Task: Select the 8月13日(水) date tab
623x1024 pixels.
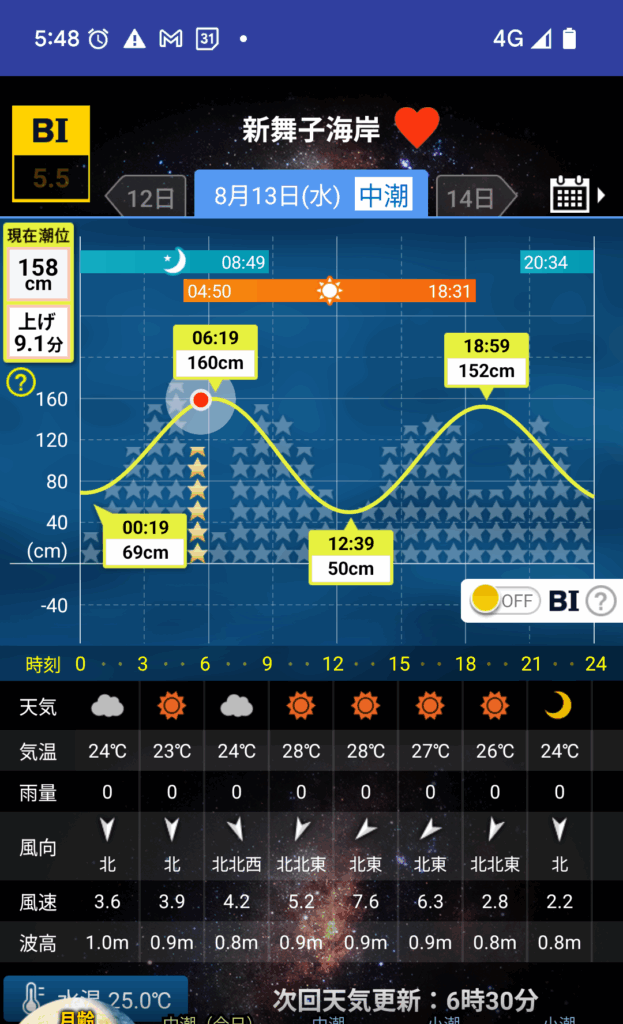Action: point(310,194)
